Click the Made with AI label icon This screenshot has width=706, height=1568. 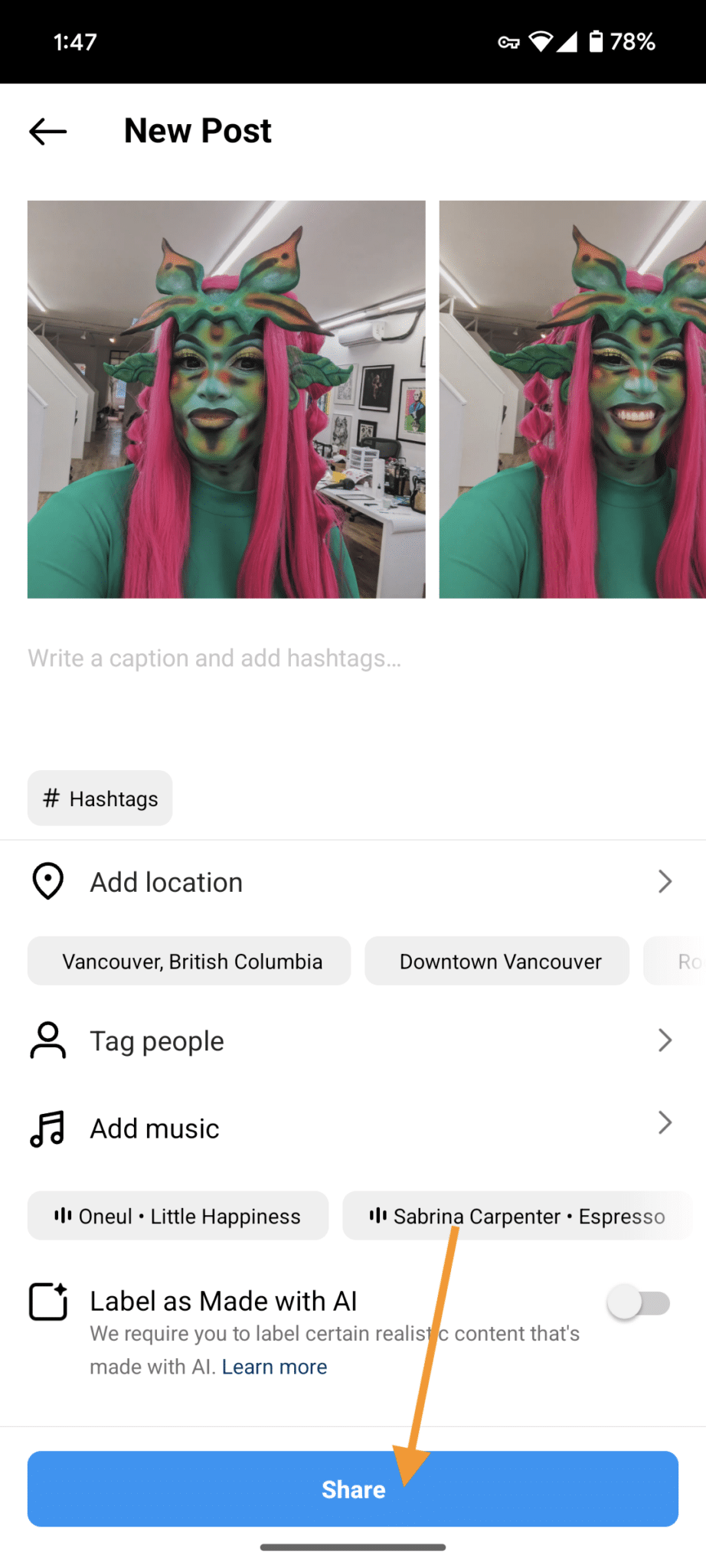[47, 1301]
